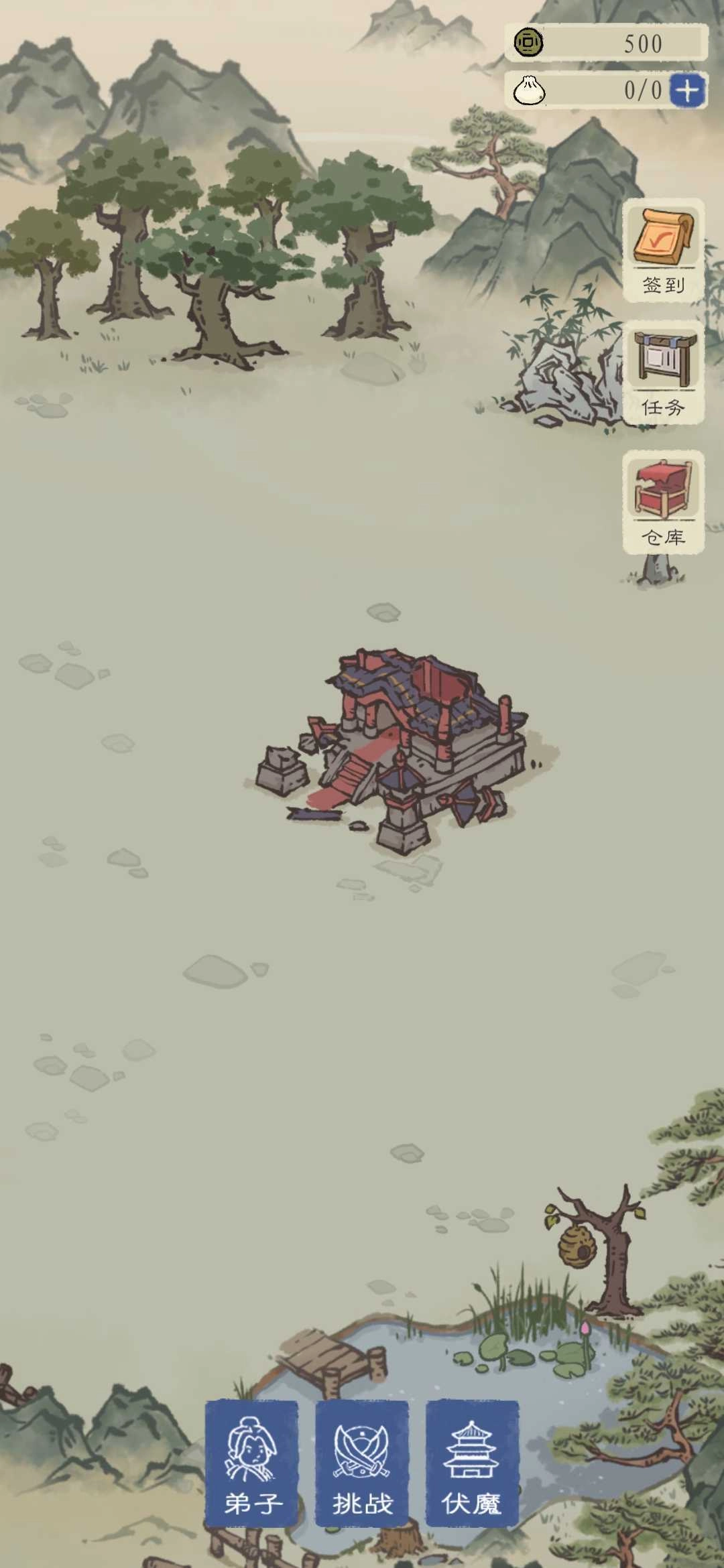This screenshot has width=724, height=1568.
Task: Click the coin counter showing 500
Action: 644,44
